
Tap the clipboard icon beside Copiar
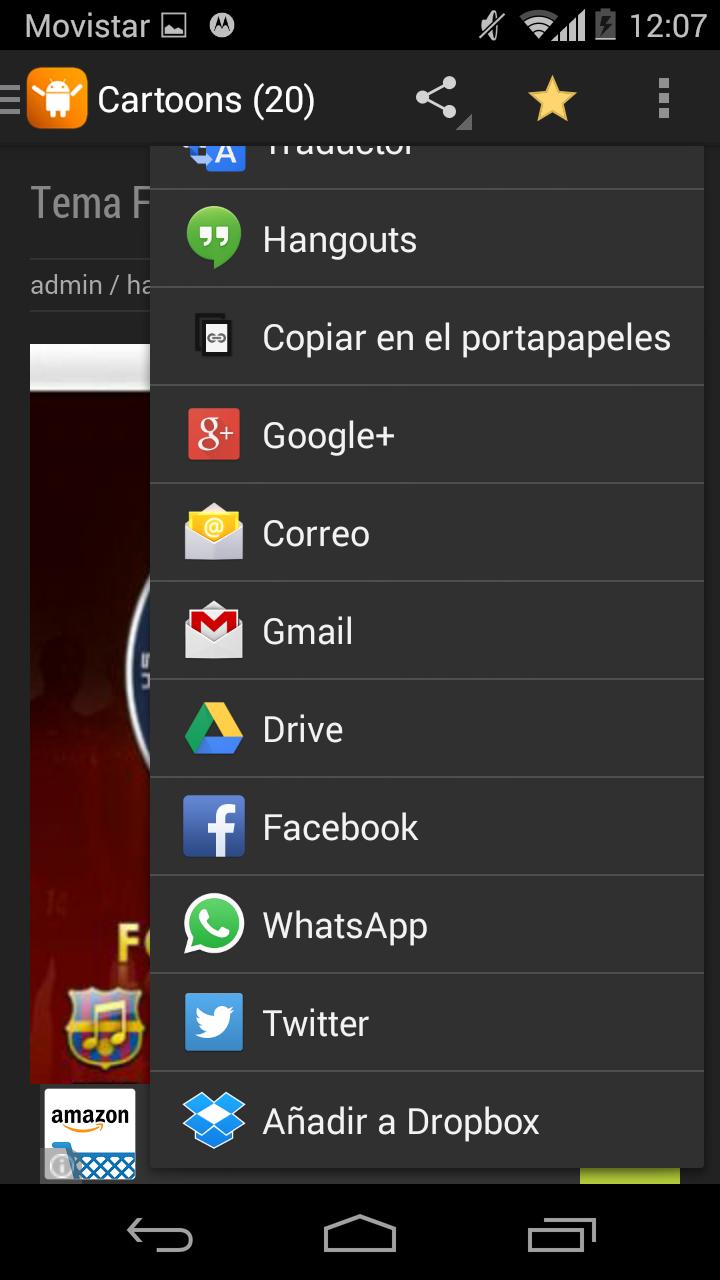coord(212,336)
